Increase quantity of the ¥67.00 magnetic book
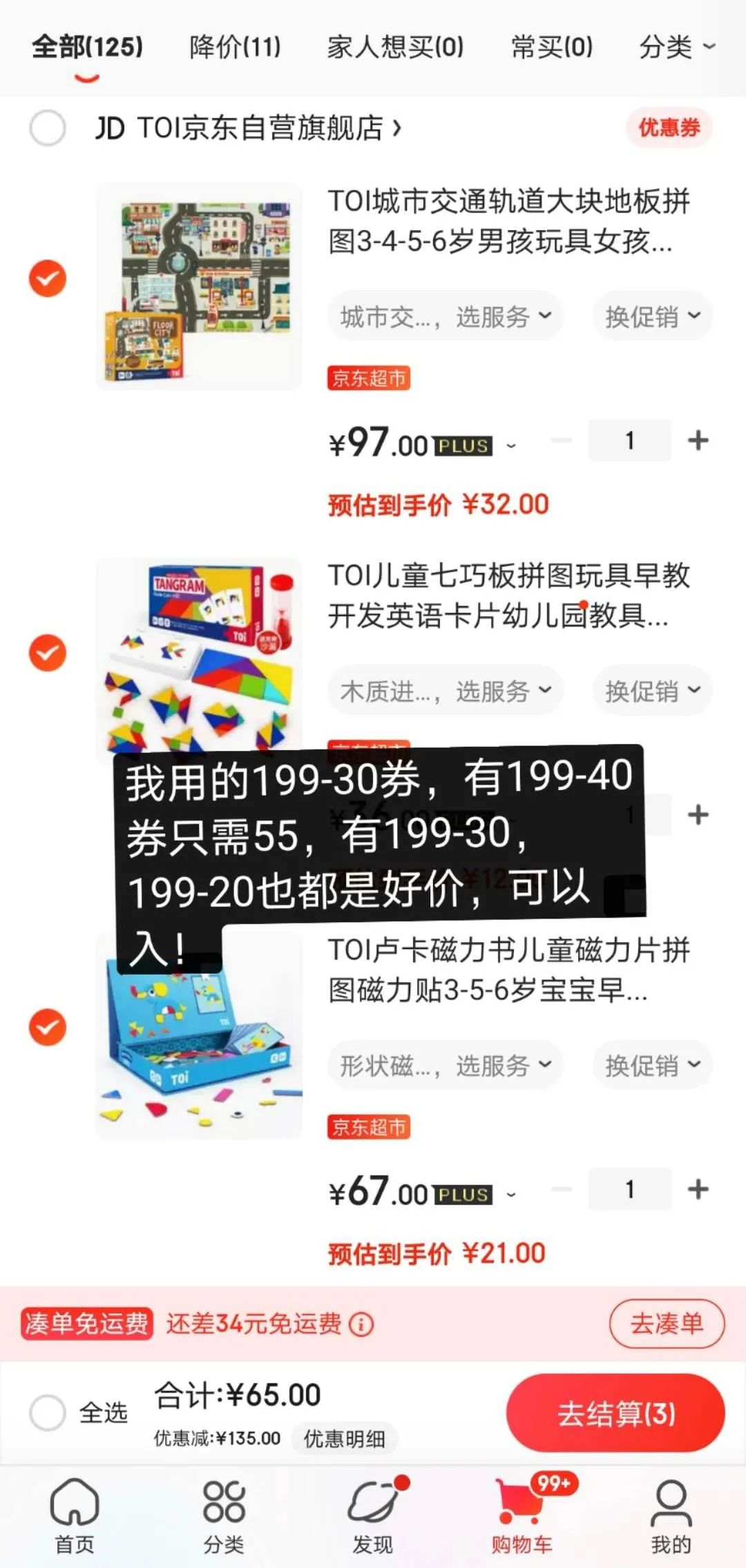746x1568 pixels. [x=698, y=1189]
